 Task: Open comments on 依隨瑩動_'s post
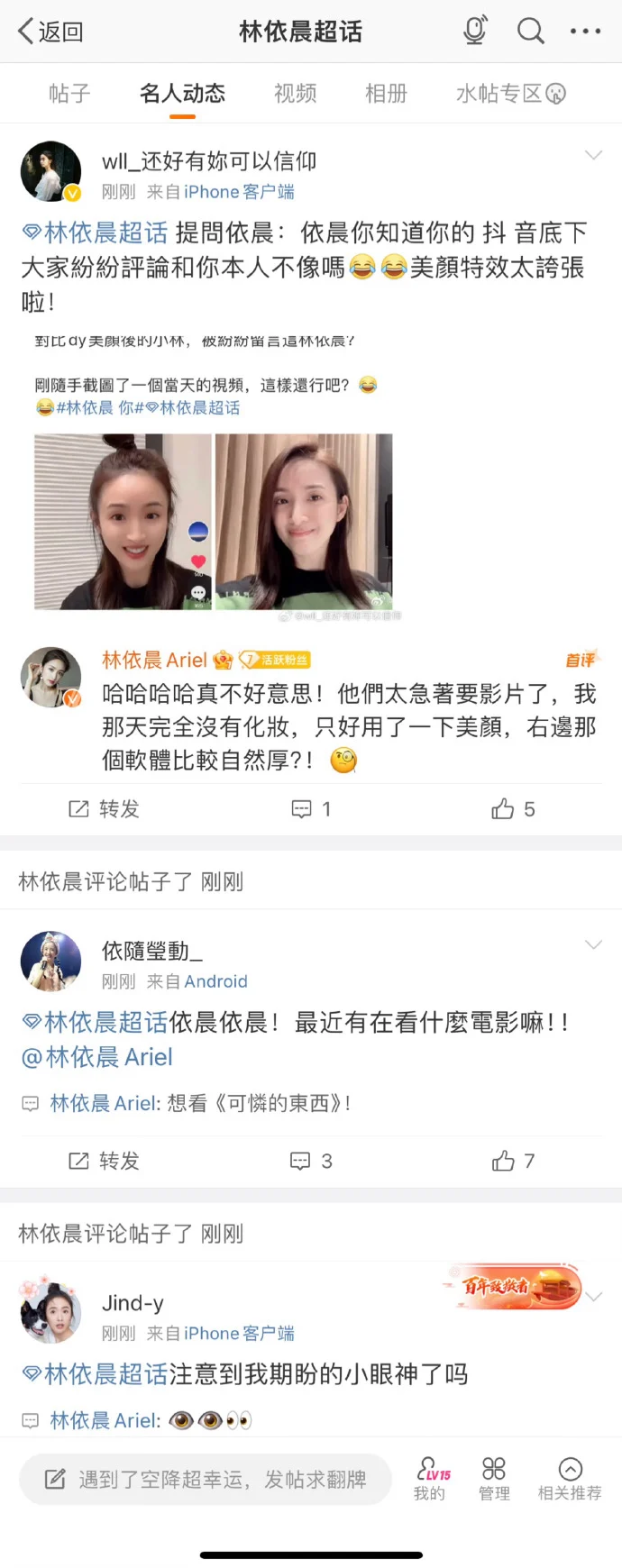point(311,1161)
